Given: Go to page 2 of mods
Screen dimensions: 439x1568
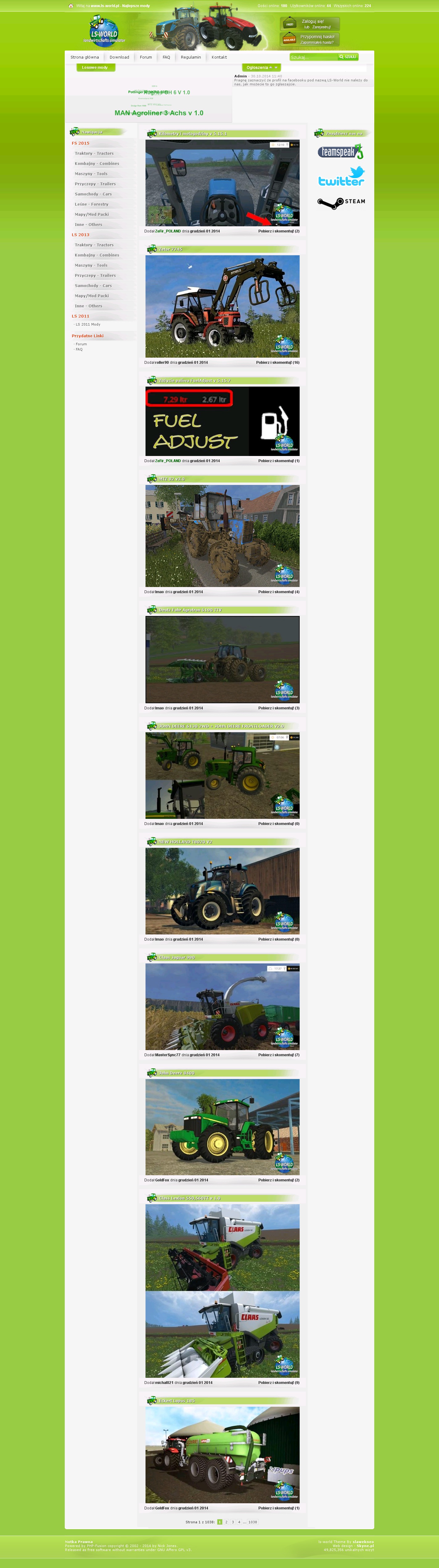Looking at the screenshot, I should point(227,1522).
